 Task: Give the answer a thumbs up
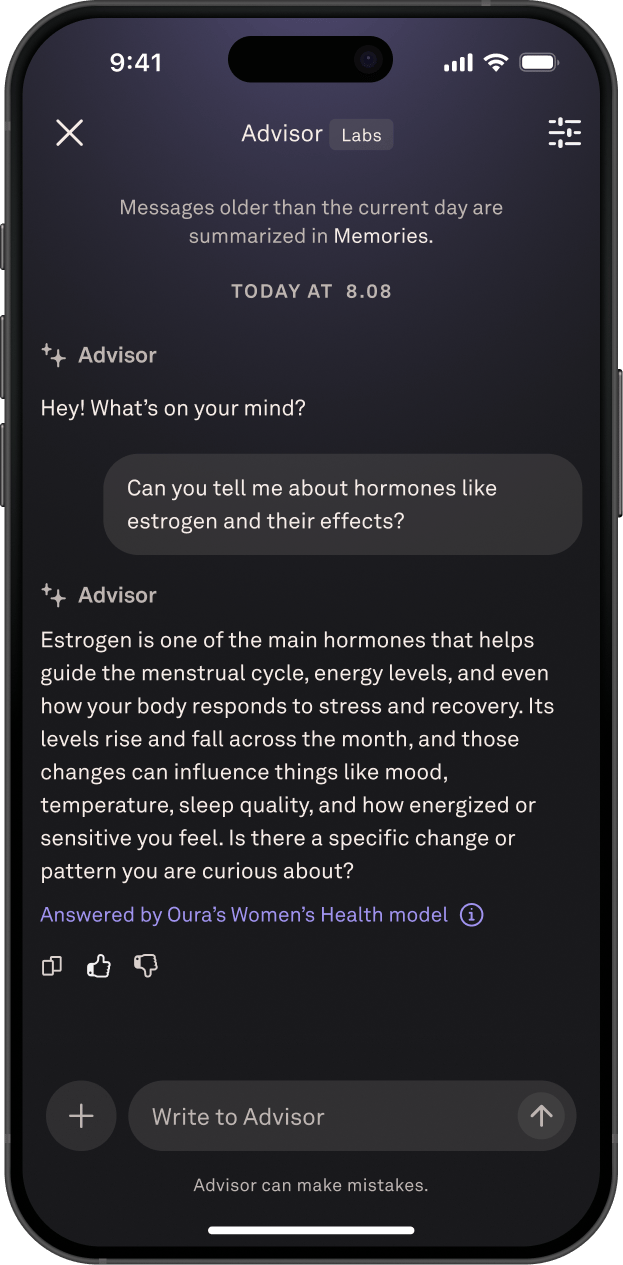tap(98, 966)
